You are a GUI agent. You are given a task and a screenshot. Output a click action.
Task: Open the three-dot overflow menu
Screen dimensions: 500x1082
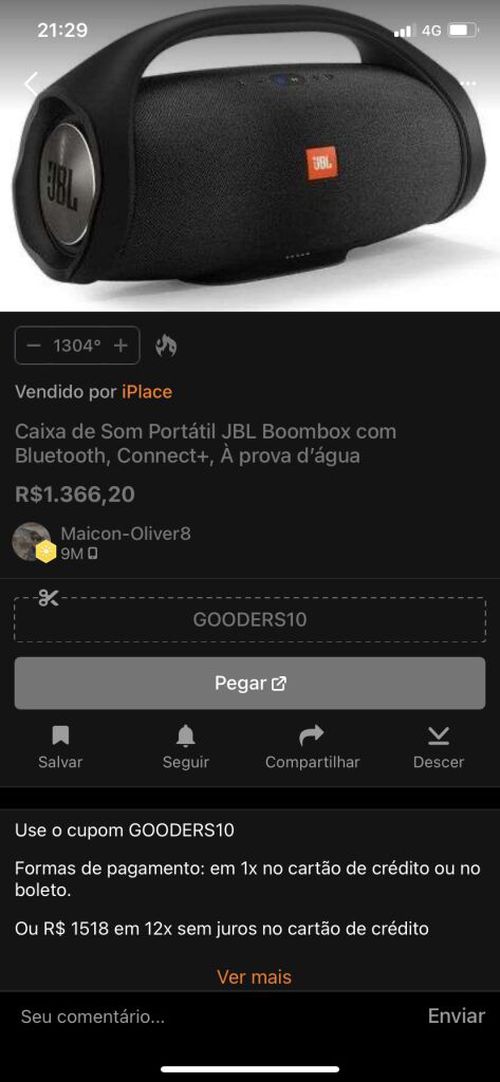point(467,83)
